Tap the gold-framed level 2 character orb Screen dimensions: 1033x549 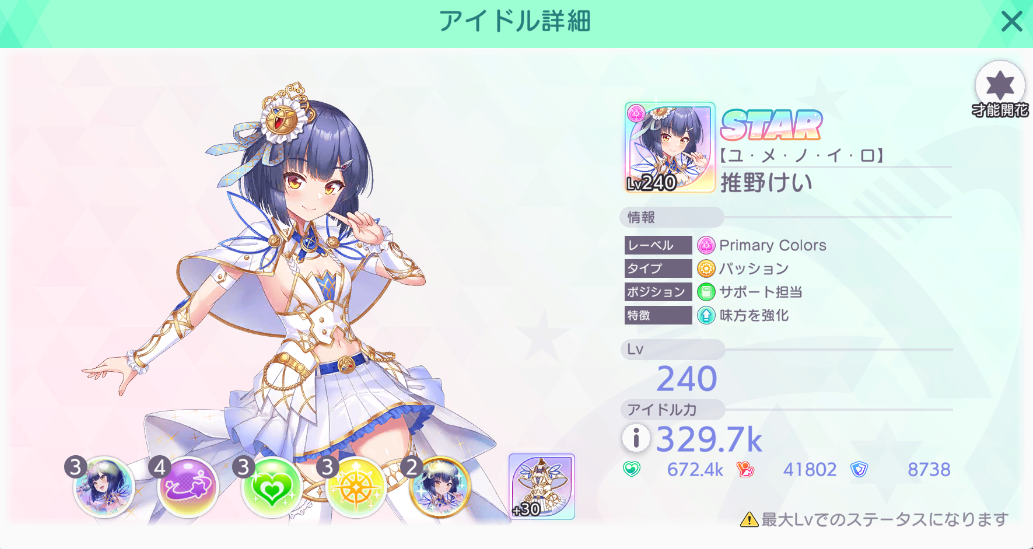point(440,487)
